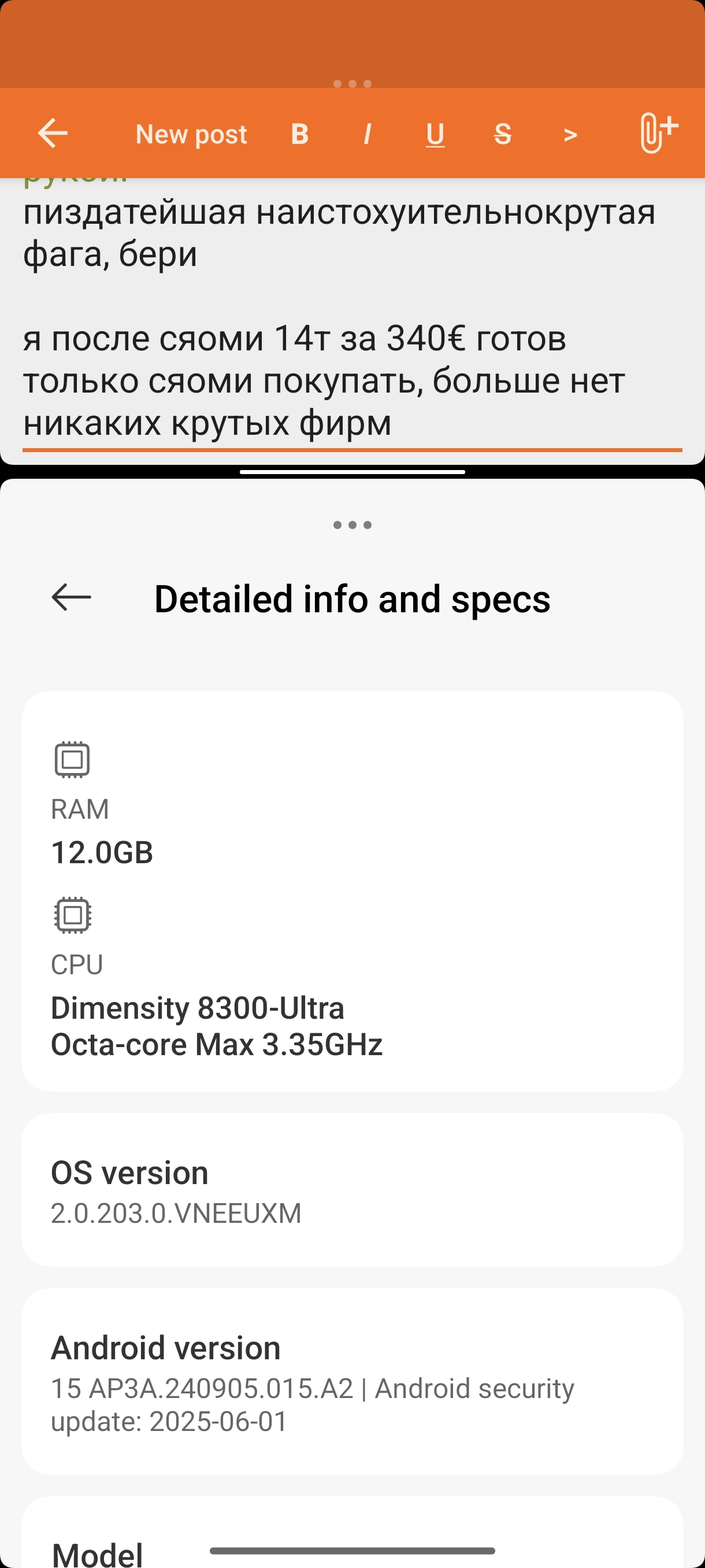Attach a file to the post
705x1568 pixels.
(x=658, y=133)
